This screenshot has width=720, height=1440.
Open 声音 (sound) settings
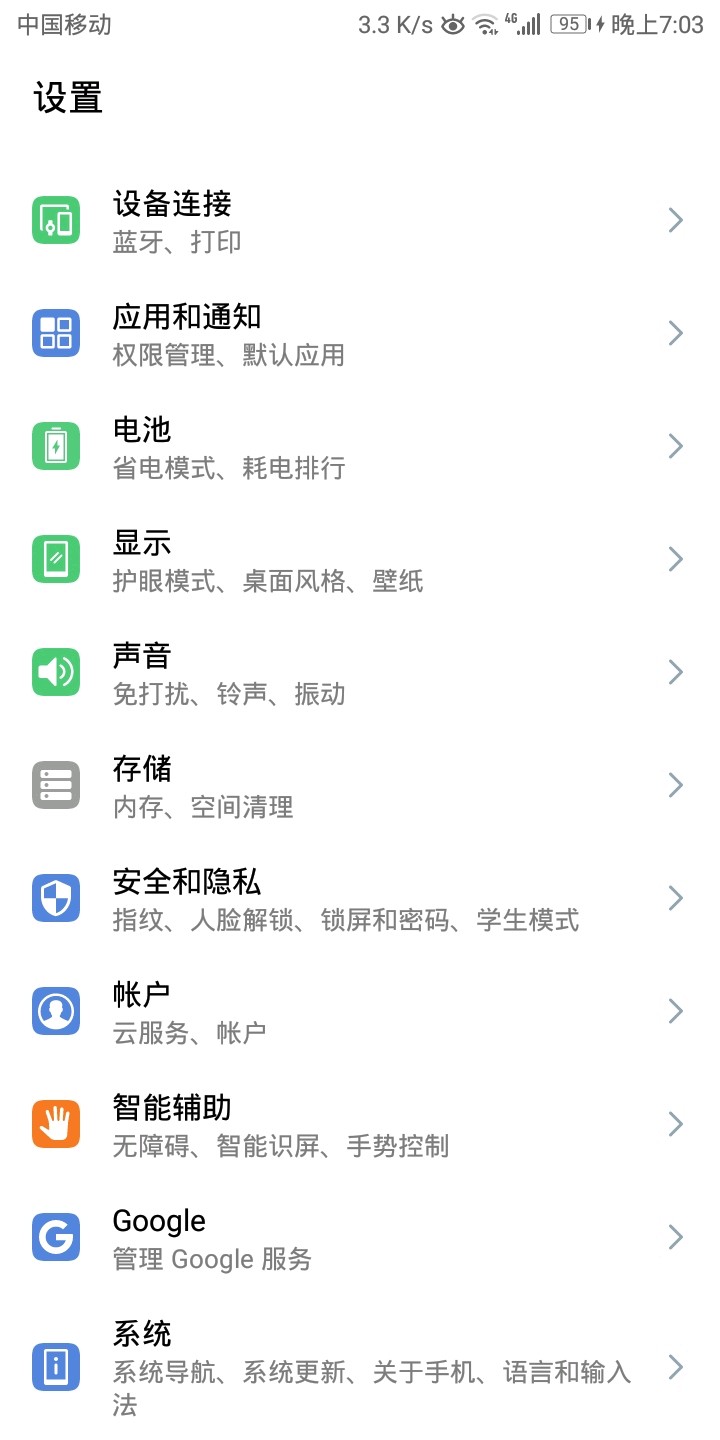360,673
